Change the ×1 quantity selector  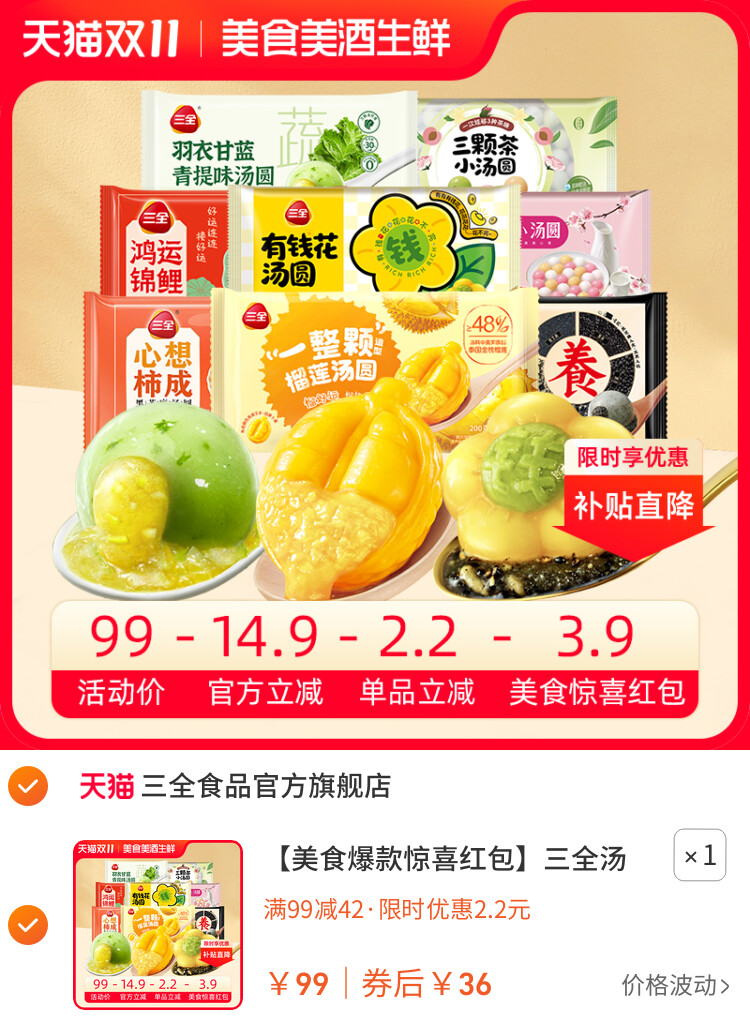(699, 855)
